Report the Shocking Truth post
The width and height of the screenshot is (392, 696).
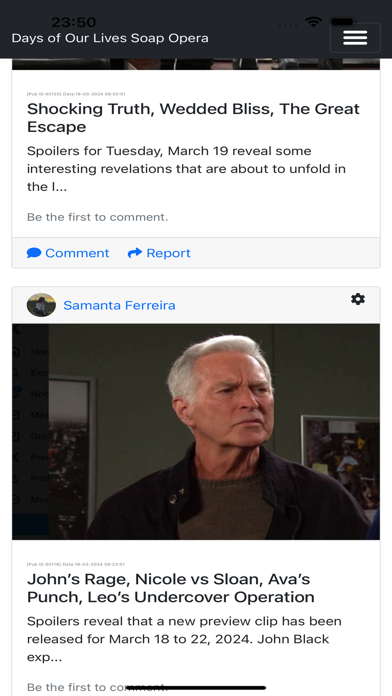(159, 253)
